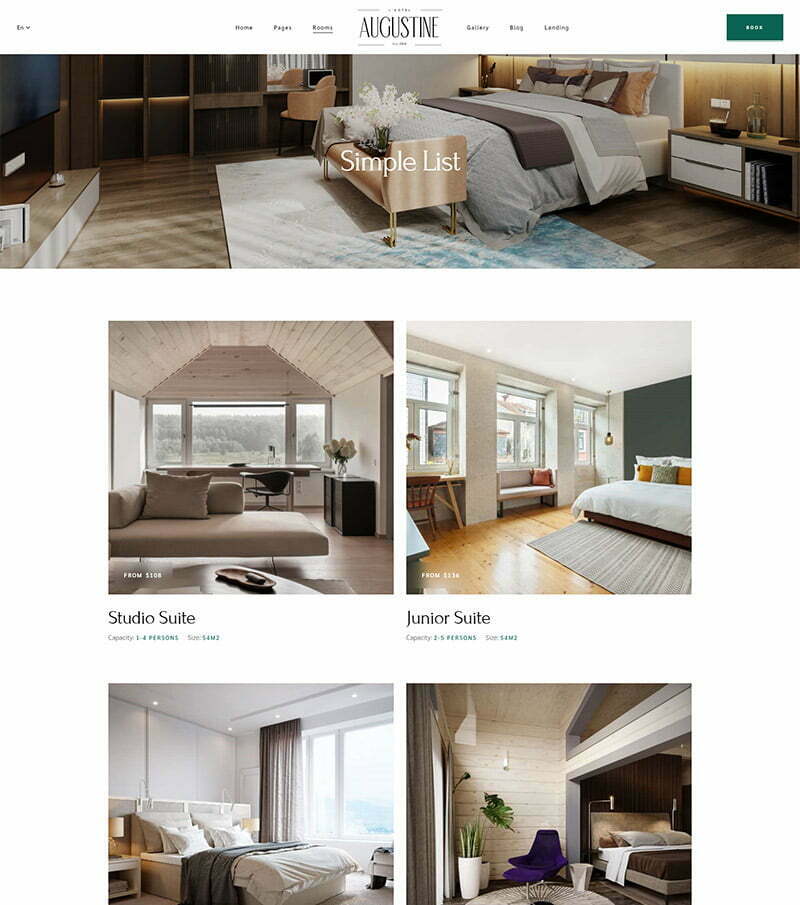Open the Studio Suite room photo
800x905 pixels.
click(250, 457)
